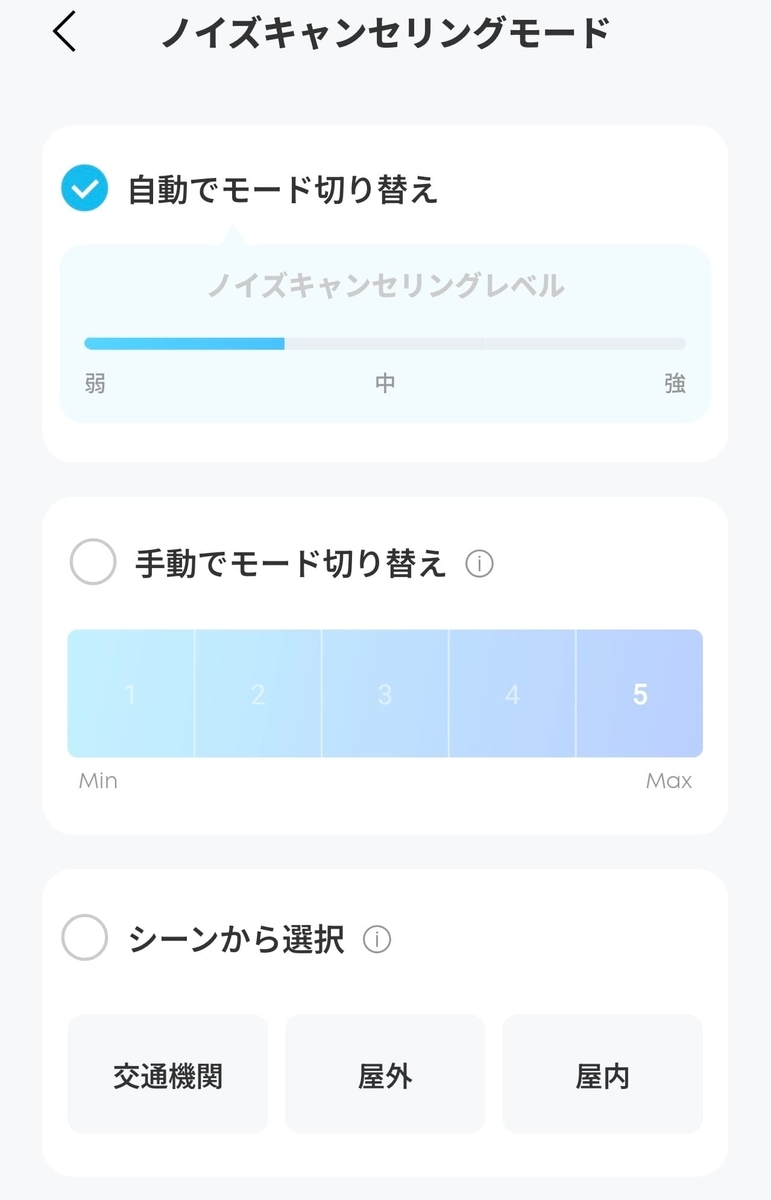Viewport: 771px width, 1200px height.
Task: Set manual noise cancelling level 4
Action: [512, 694]
